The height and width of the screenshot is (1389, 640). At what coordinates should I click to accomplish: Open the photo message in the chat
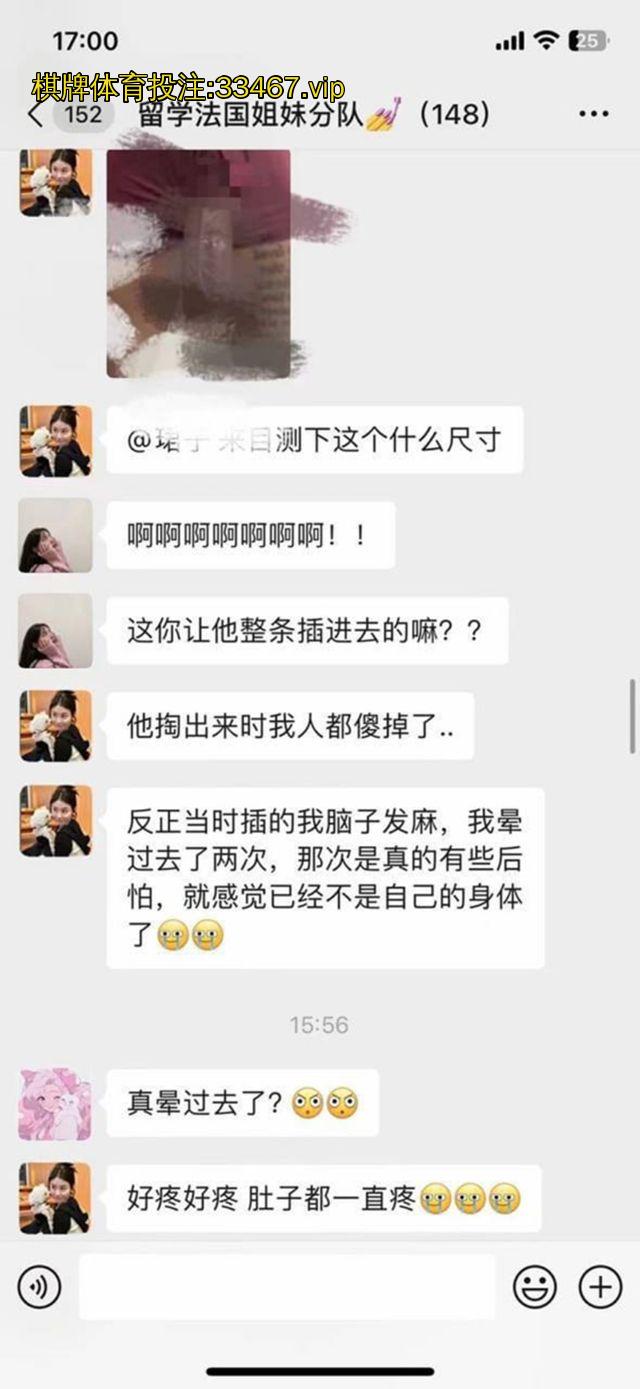tap(199, 263)
